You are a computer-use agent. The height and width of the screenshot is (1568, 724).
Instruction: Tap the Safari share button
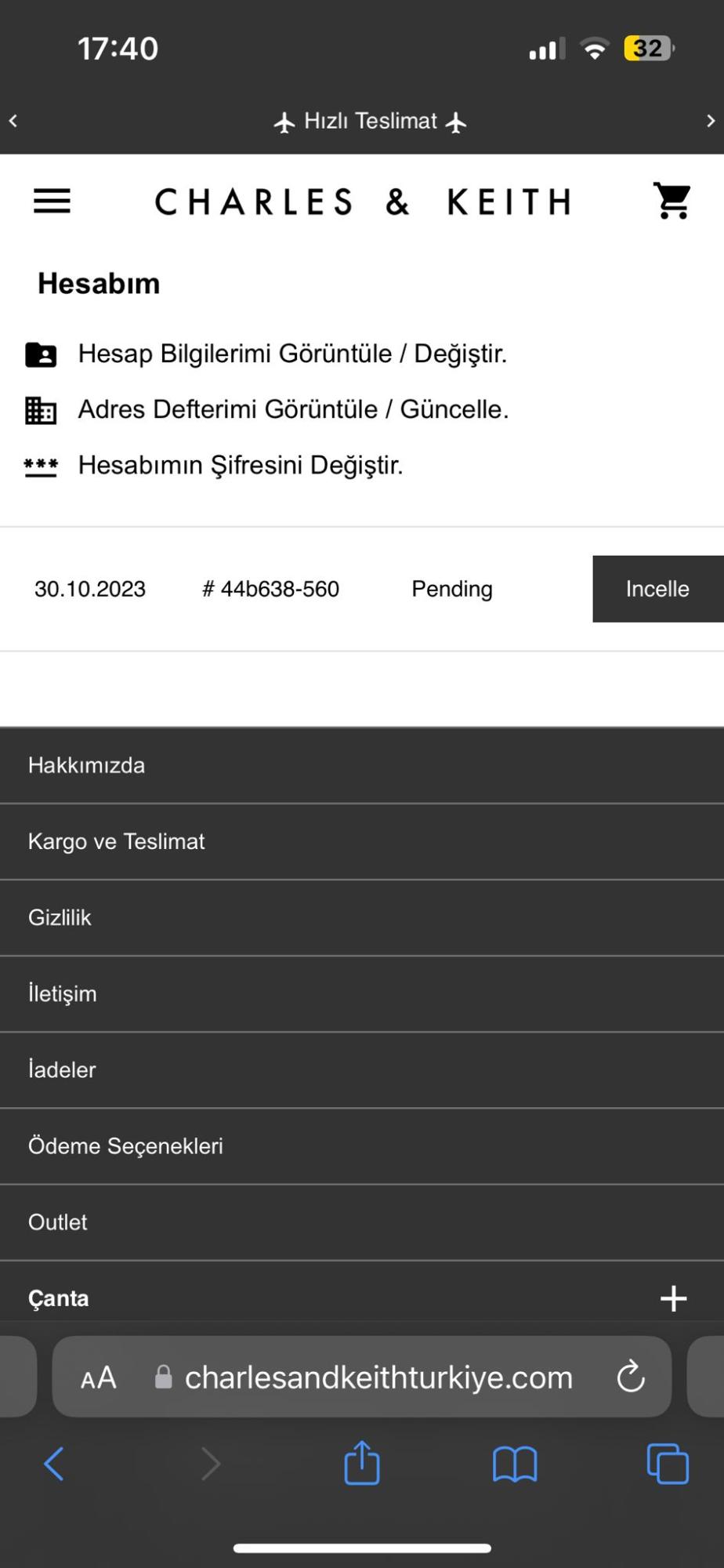point(362,1463)
